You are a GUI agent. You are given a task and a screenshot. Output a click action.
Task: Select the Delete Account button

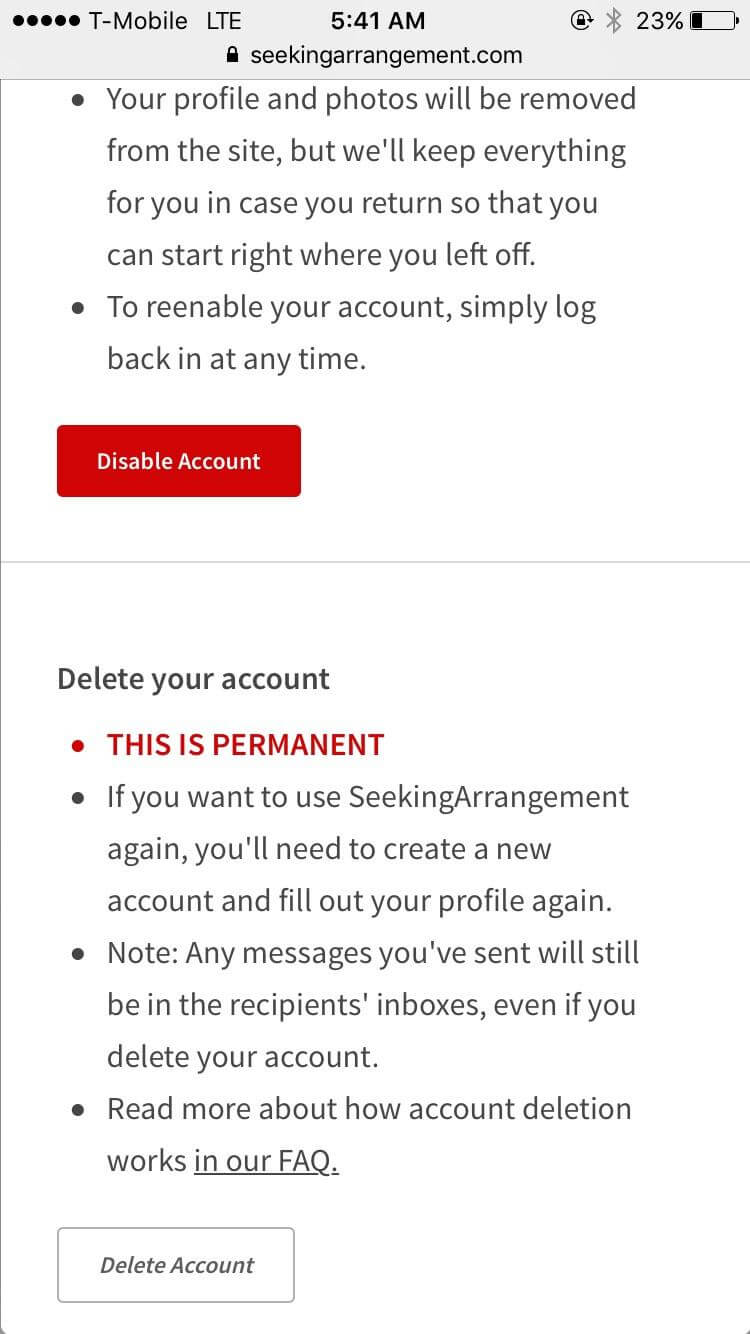click(176, 1265)
